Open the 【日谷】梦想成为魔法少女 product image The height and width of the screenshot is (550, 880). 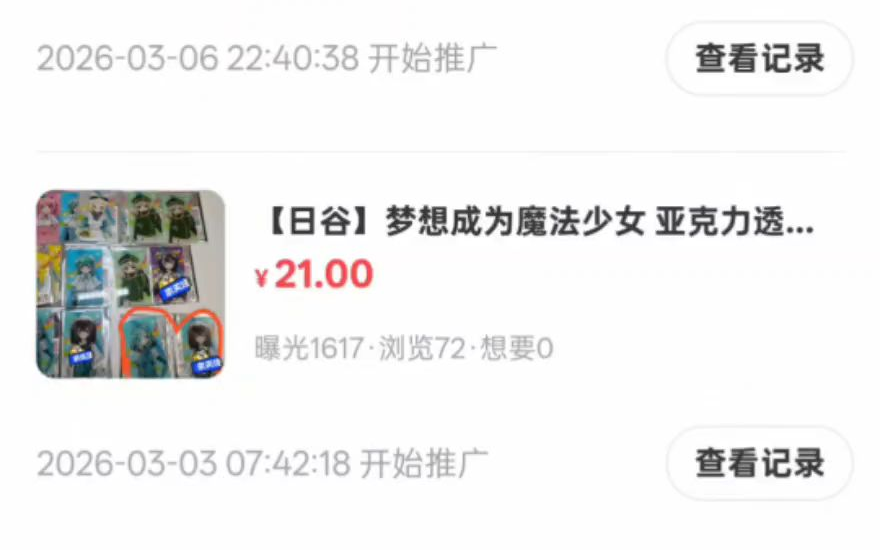point(130,285)
